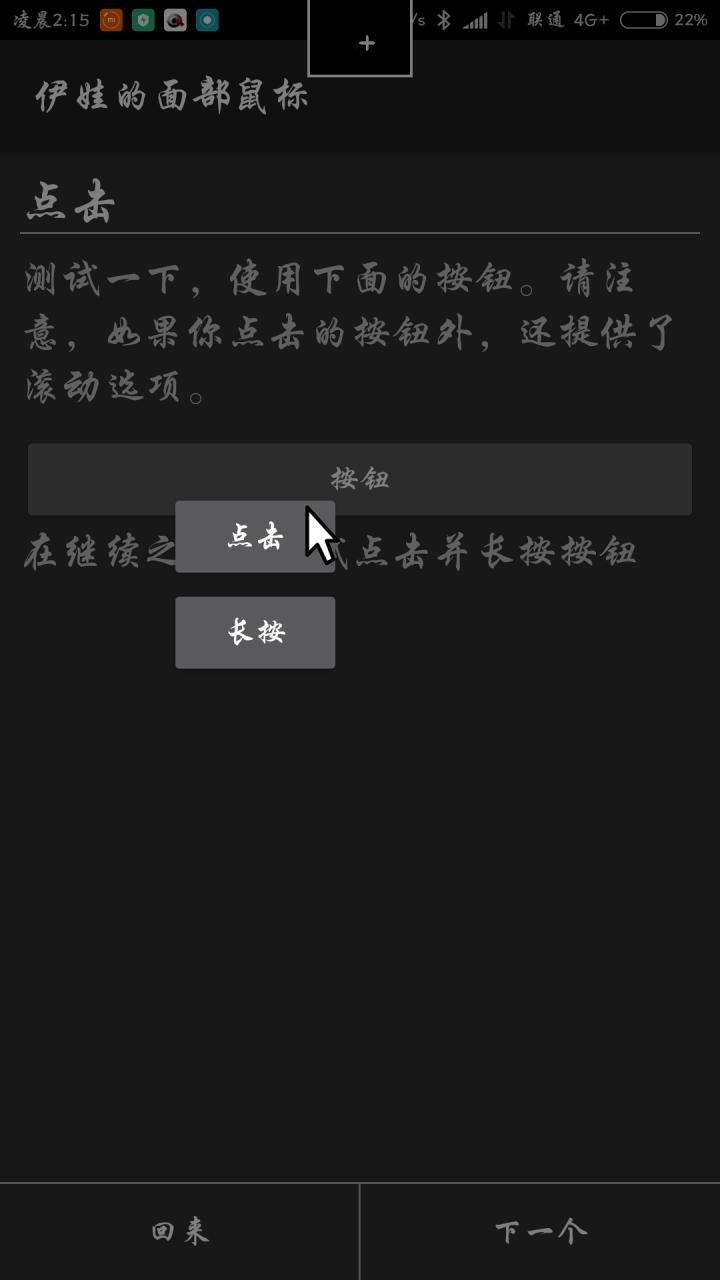Viewport: 720px width, 1280px height.
Task: Select 长按 from the popup options
Action: tap(254, 632)
